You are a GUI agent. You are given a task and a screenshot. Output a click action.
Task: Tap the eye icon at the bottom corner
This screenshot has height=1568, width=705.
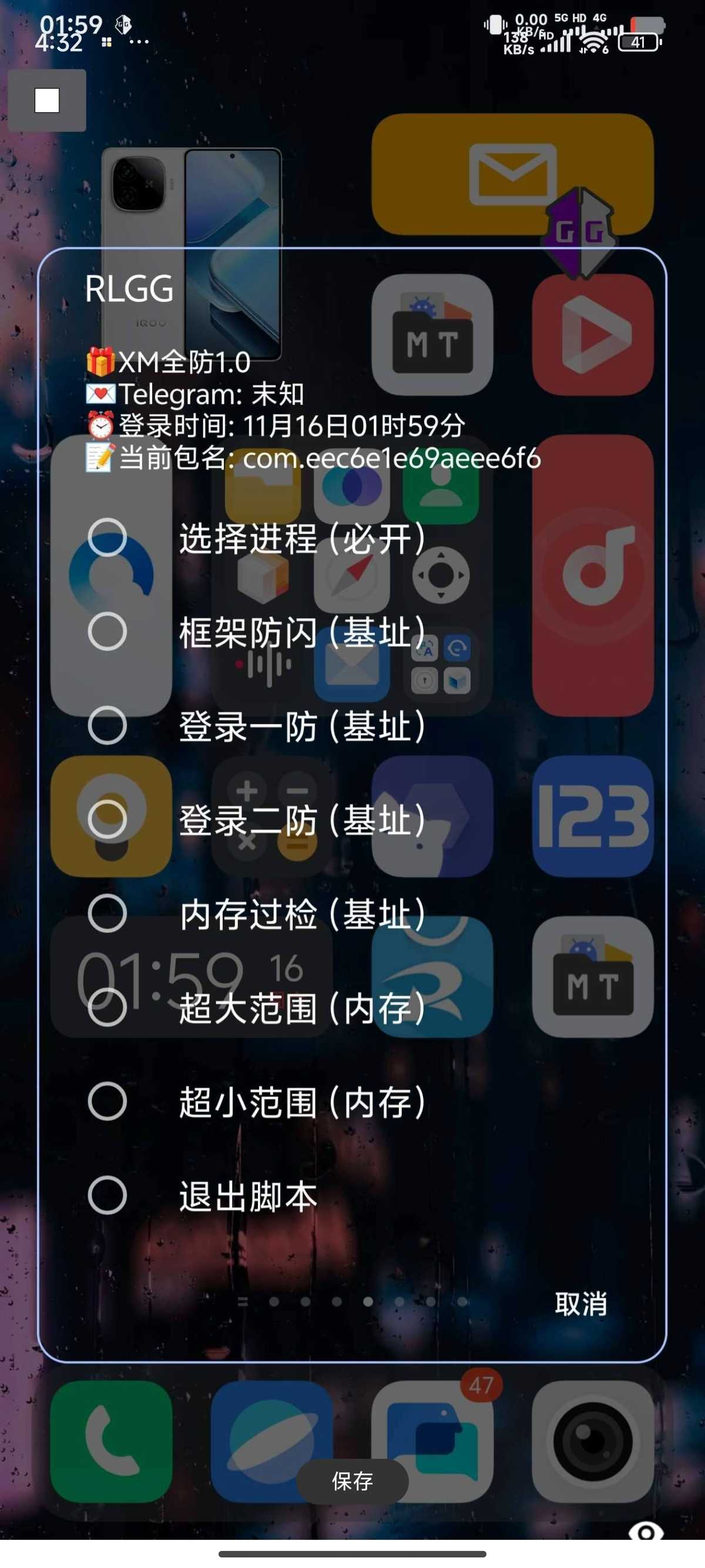pyautogui.click(x=646, y=1532)
